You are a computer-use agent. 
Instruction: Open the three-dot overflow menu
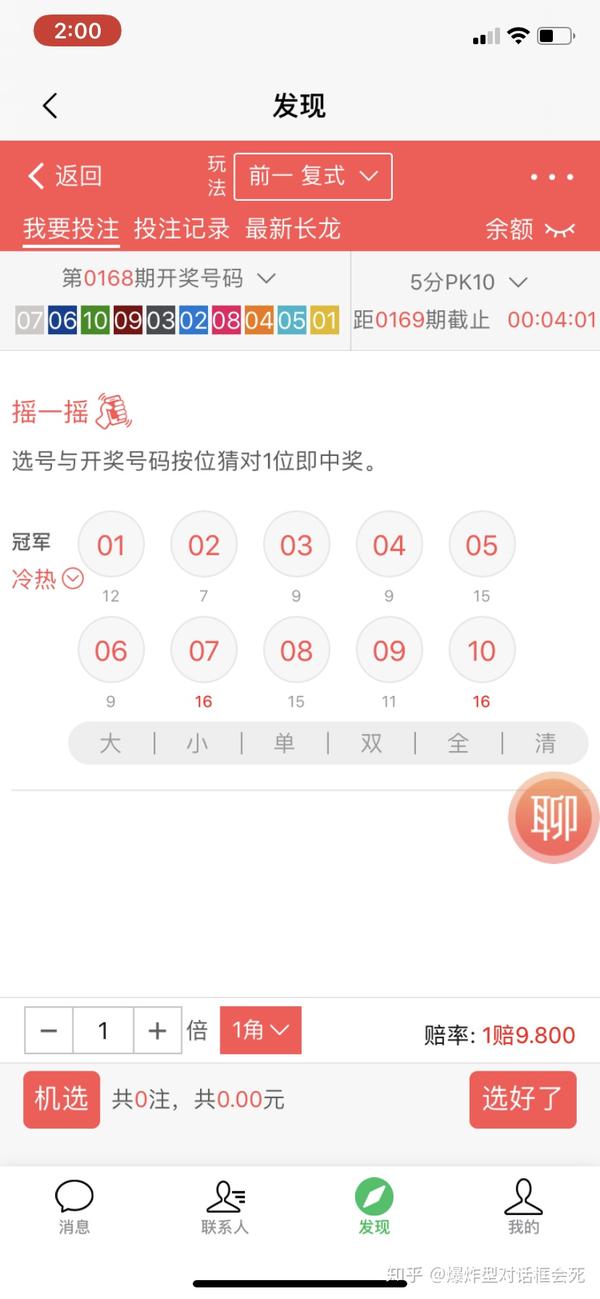[x=551, y=177]
